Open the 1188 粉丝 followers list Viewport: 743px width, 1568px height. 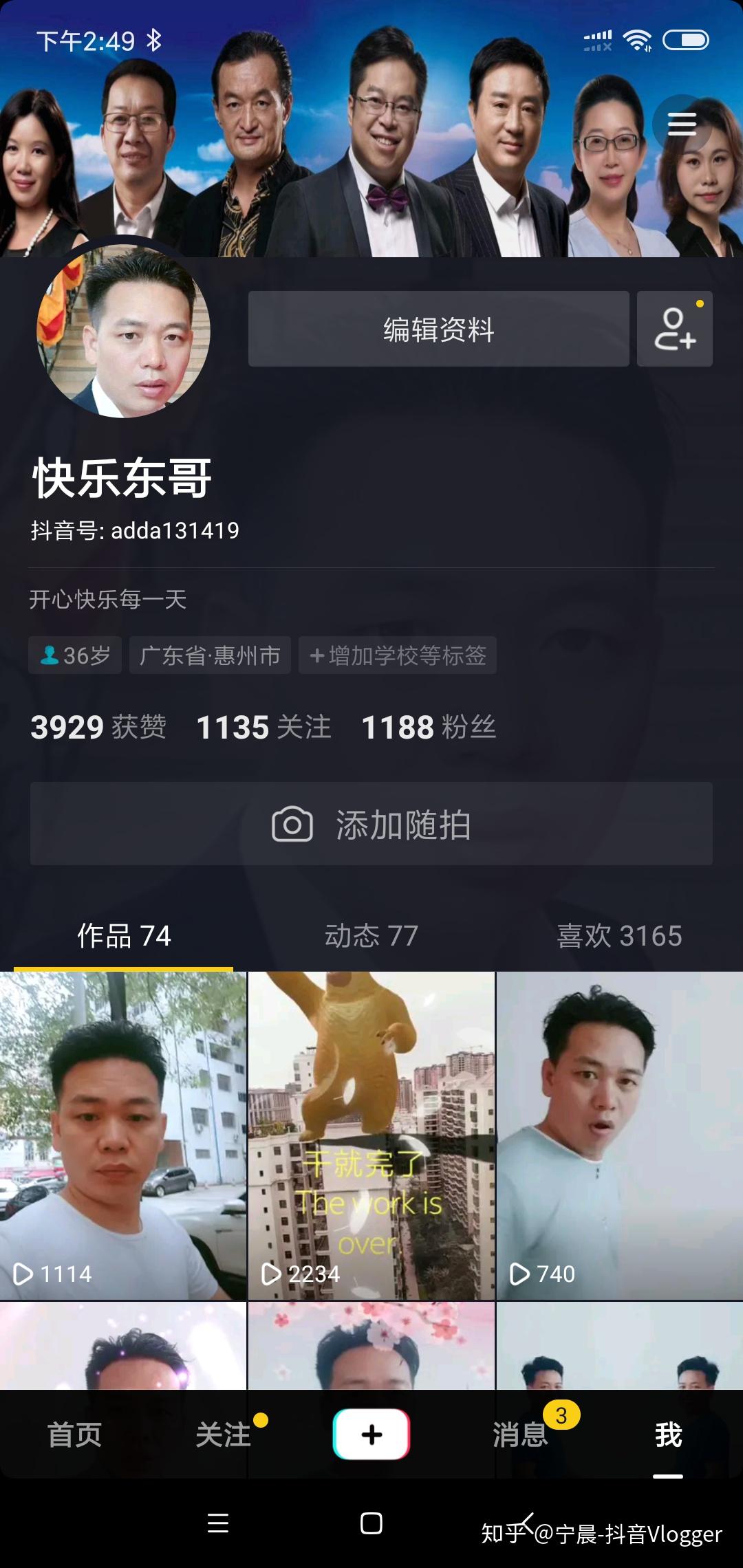point(429,727)
